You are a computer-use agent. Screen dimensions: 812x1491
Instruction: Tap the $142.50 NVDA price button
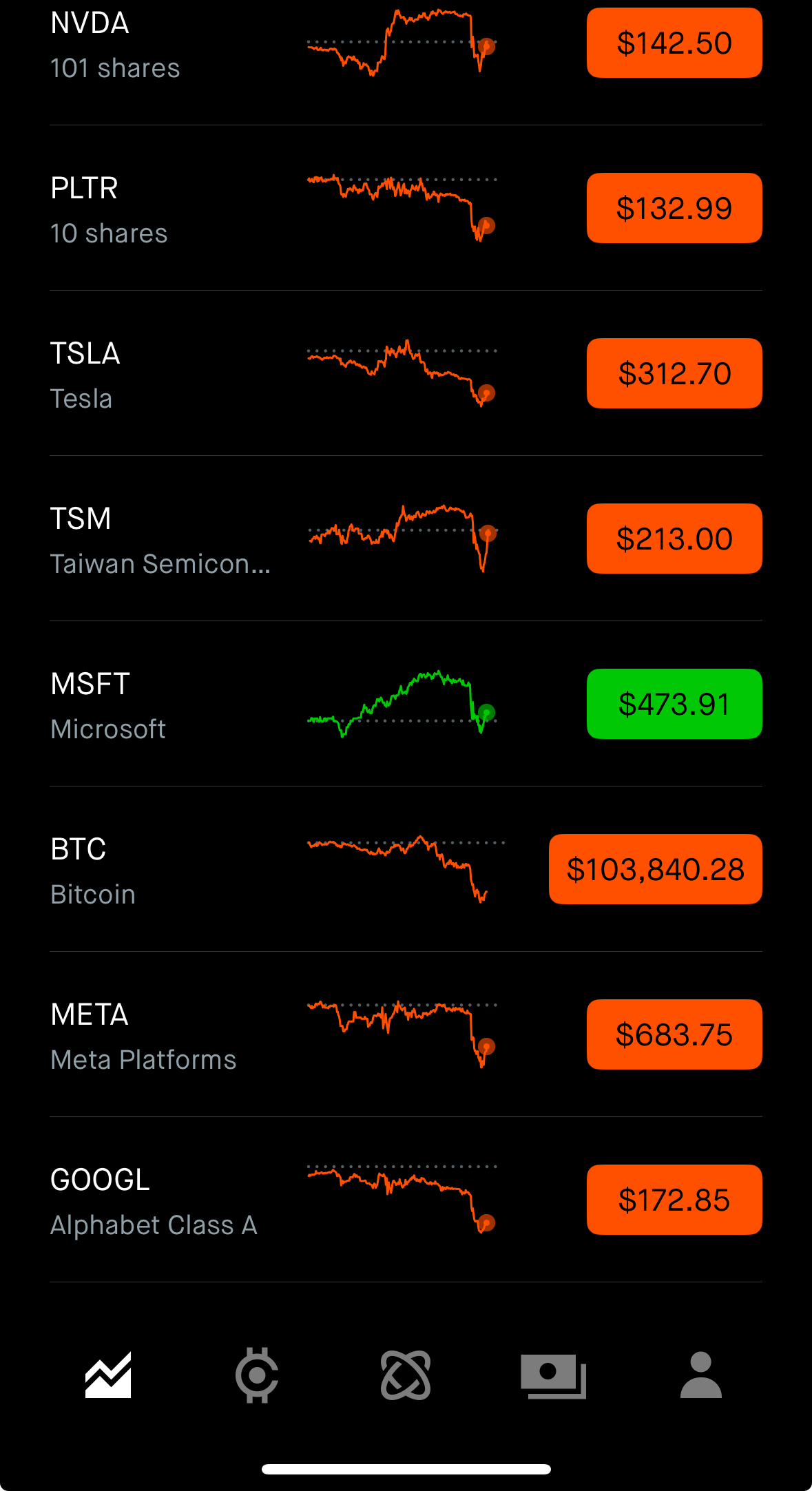pyautogui.click(x=674, y=43)
